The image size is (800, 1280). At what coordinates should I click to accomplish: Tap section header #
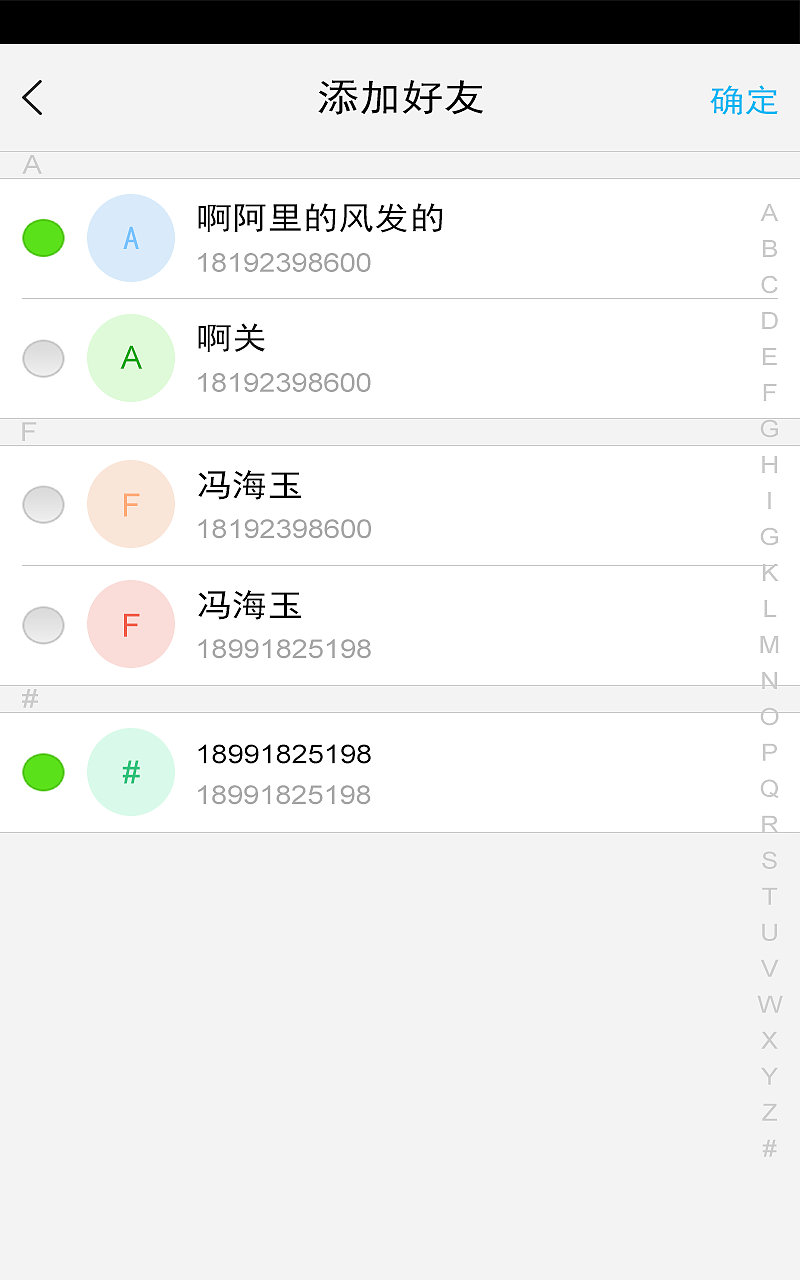click(x=30, y=698)
